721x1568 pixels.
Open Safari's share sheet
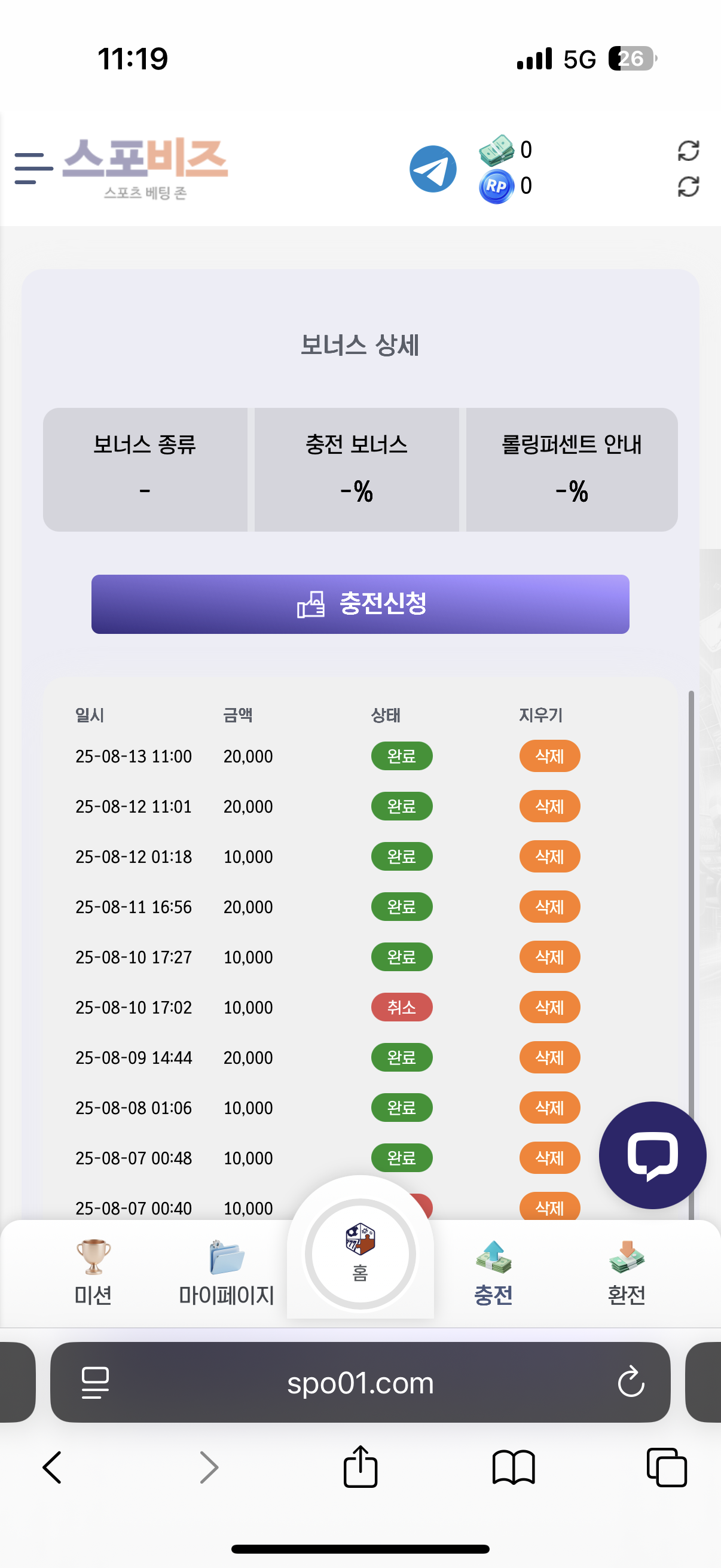360,1466
